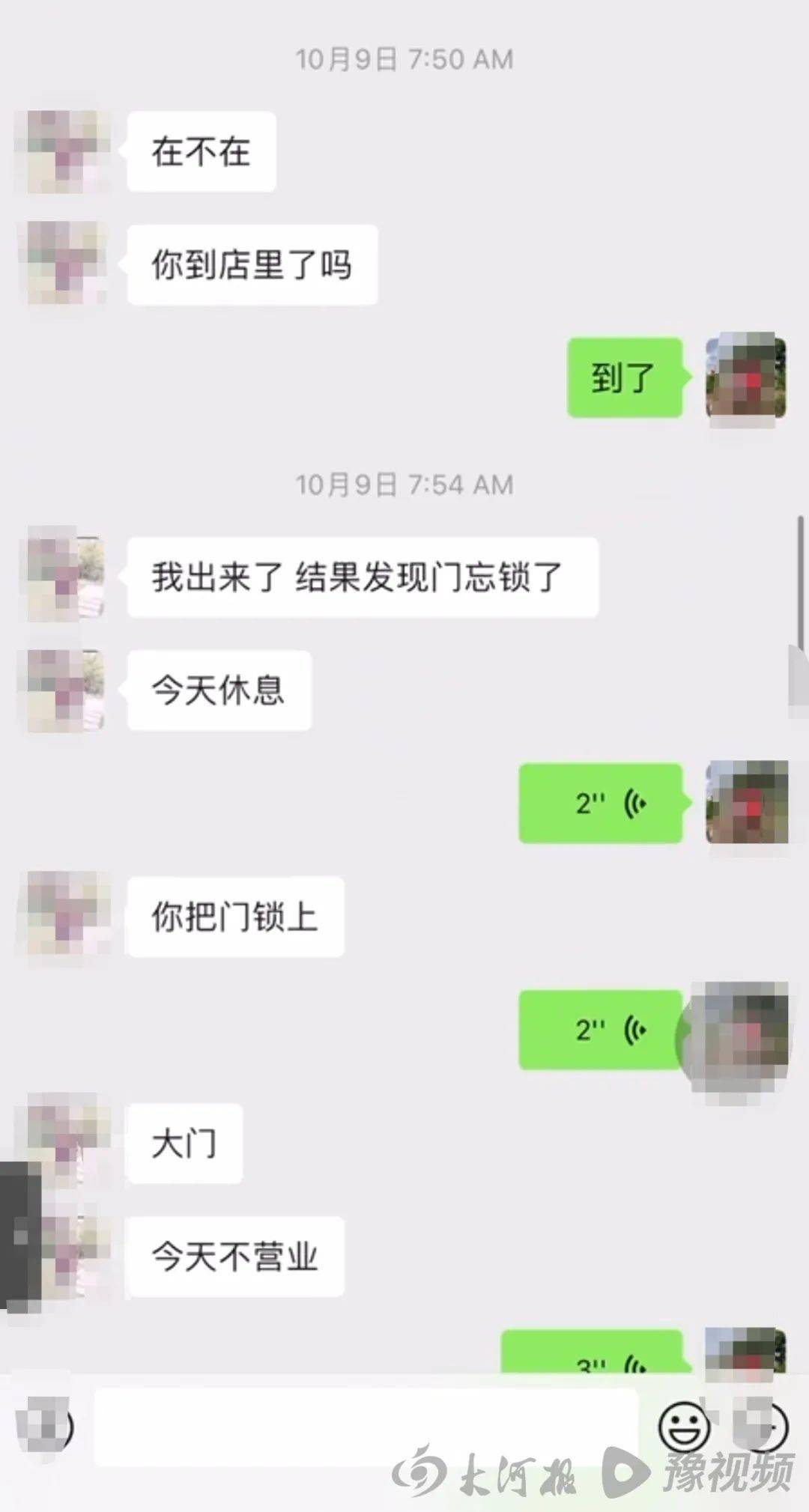Play the 2'' voice message after 你把门锁上
This screenshot has width=809, height=1512.
tap(601, 1030)
